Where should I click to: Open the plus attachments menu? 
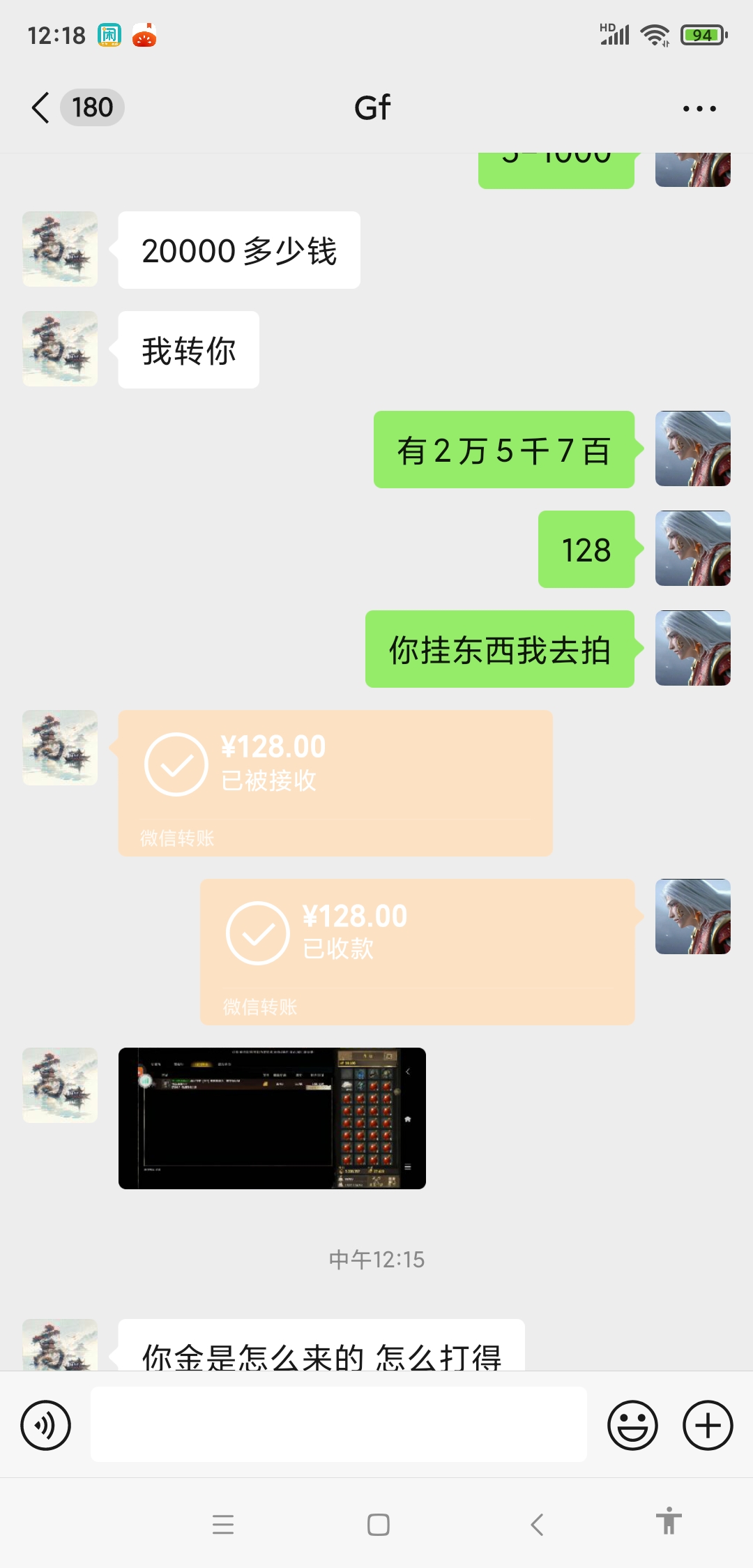coord(708,1425)
